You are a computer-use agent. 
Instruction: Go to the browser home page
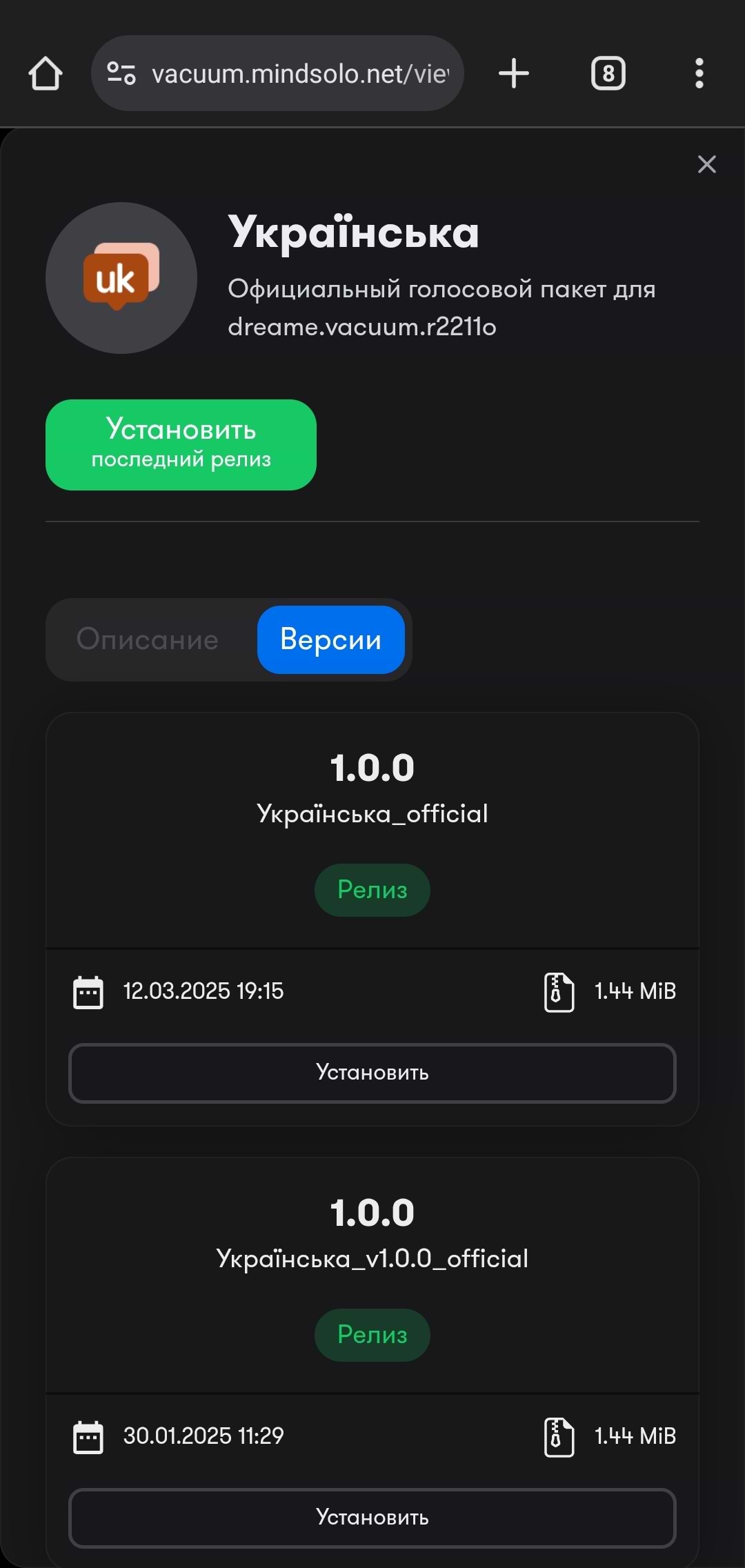click(46, 73)
